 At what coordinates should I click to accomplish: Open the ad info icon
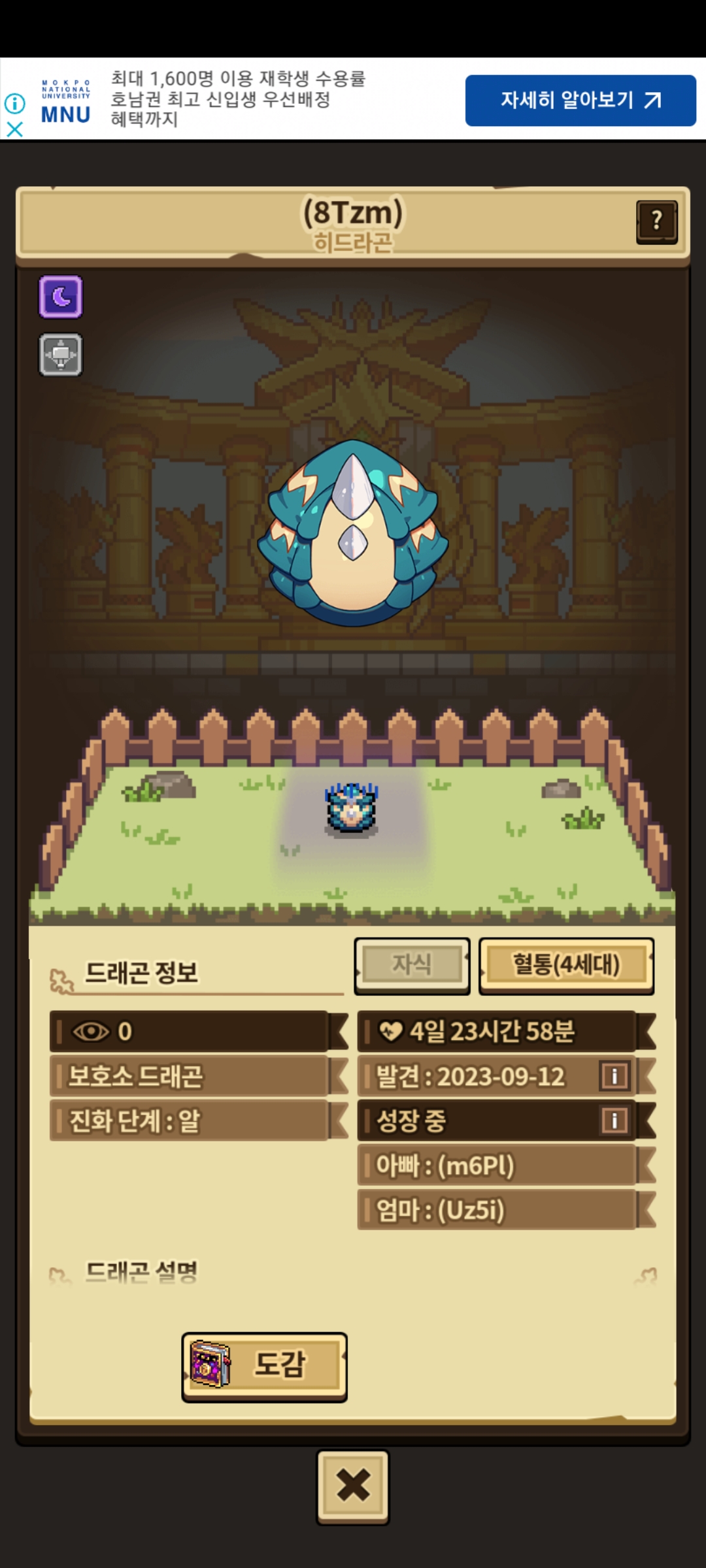14,103
